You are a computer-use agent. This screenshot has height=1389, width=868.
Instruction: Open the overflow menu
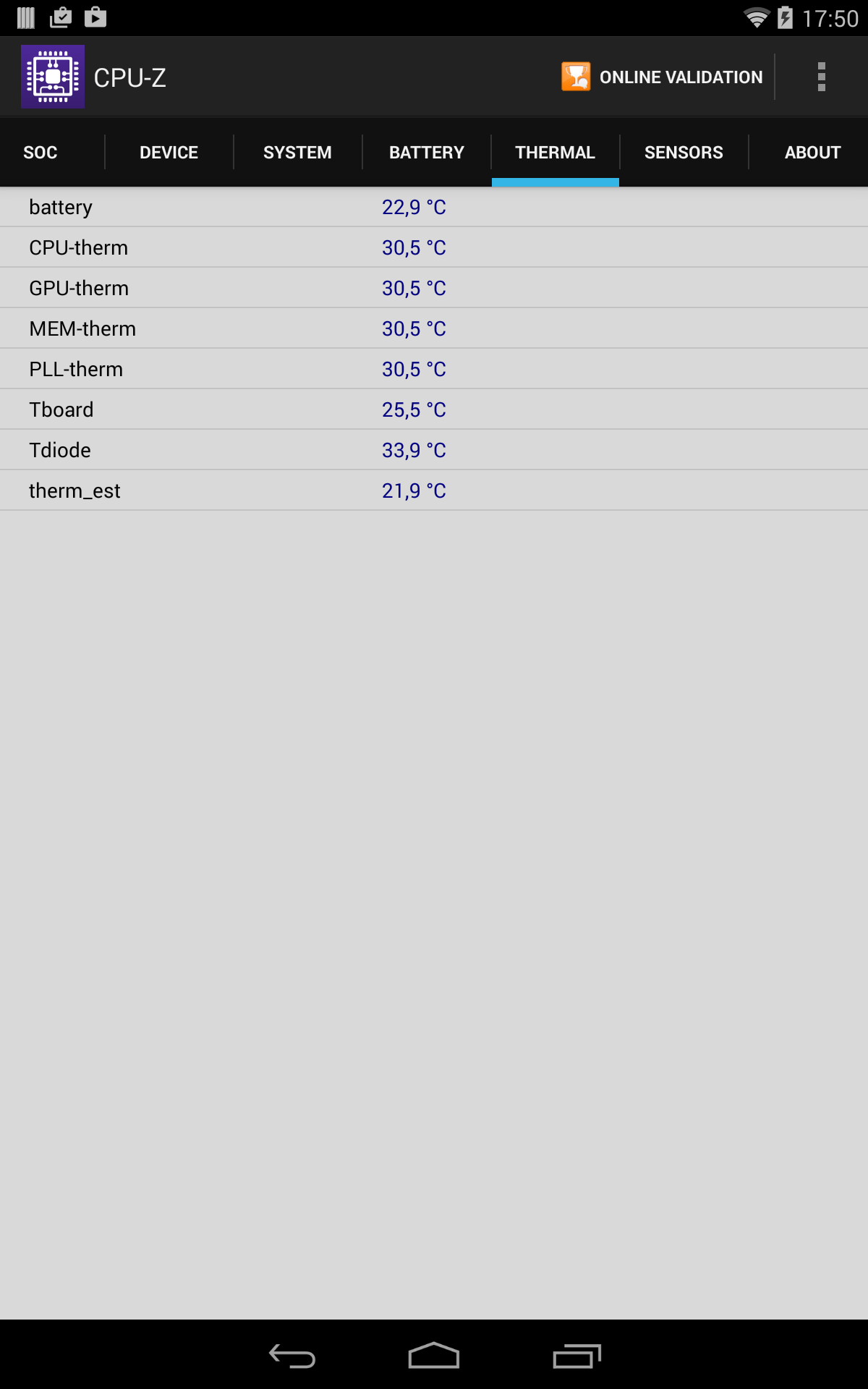(x=821, y=77)
